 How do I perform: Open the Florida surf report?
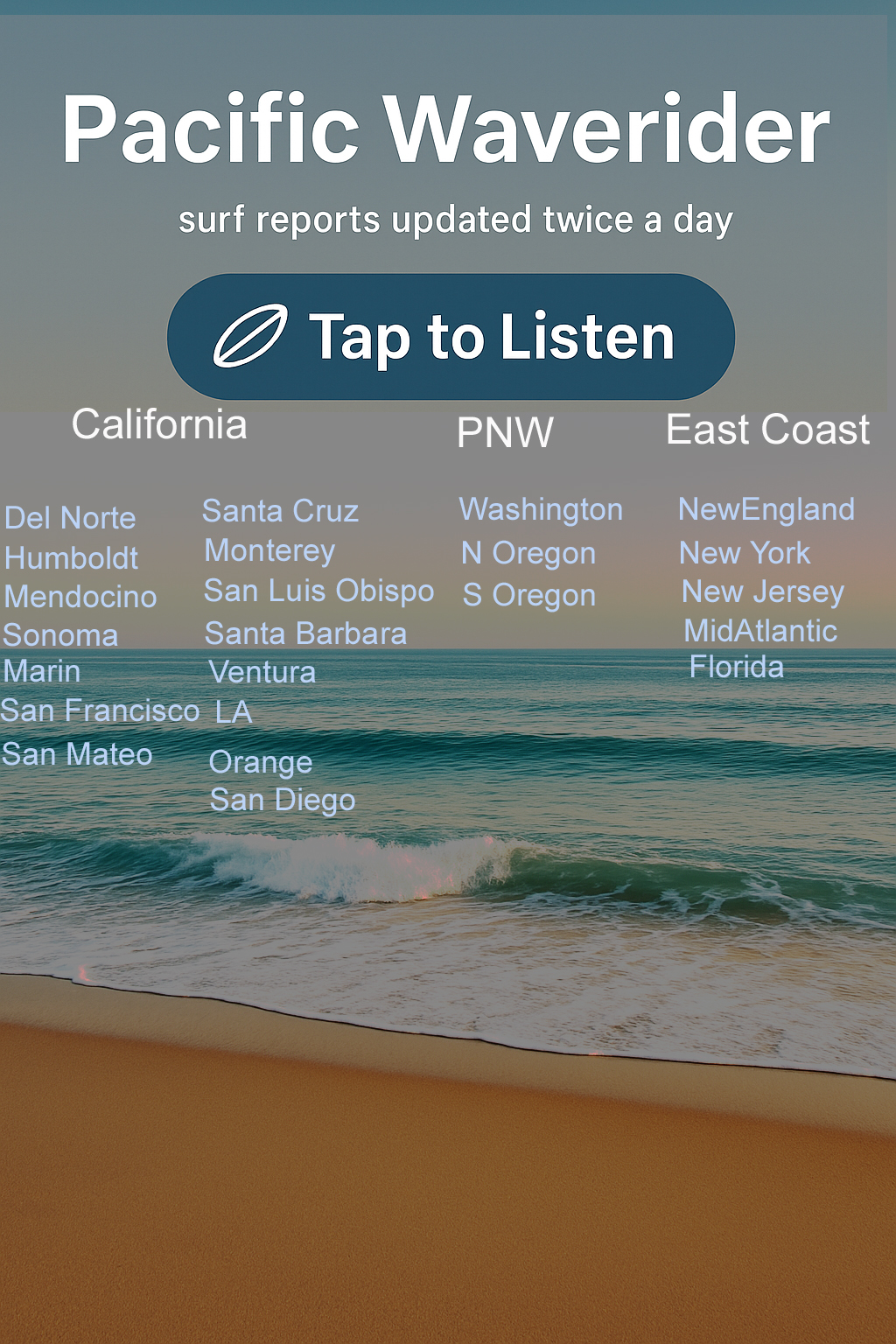737,667
